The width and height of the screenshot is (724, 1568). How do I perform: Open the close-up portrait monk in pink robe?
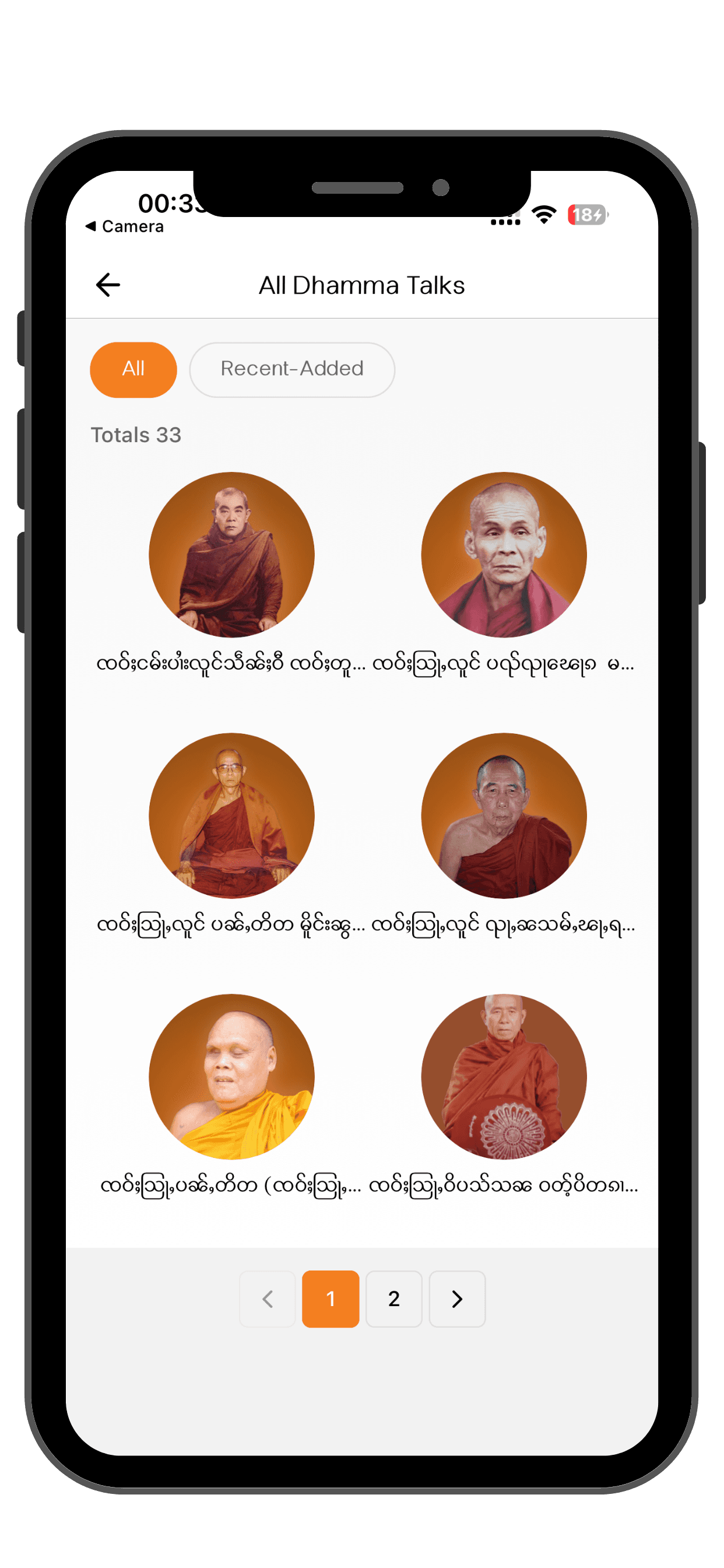tap(504, 555)
